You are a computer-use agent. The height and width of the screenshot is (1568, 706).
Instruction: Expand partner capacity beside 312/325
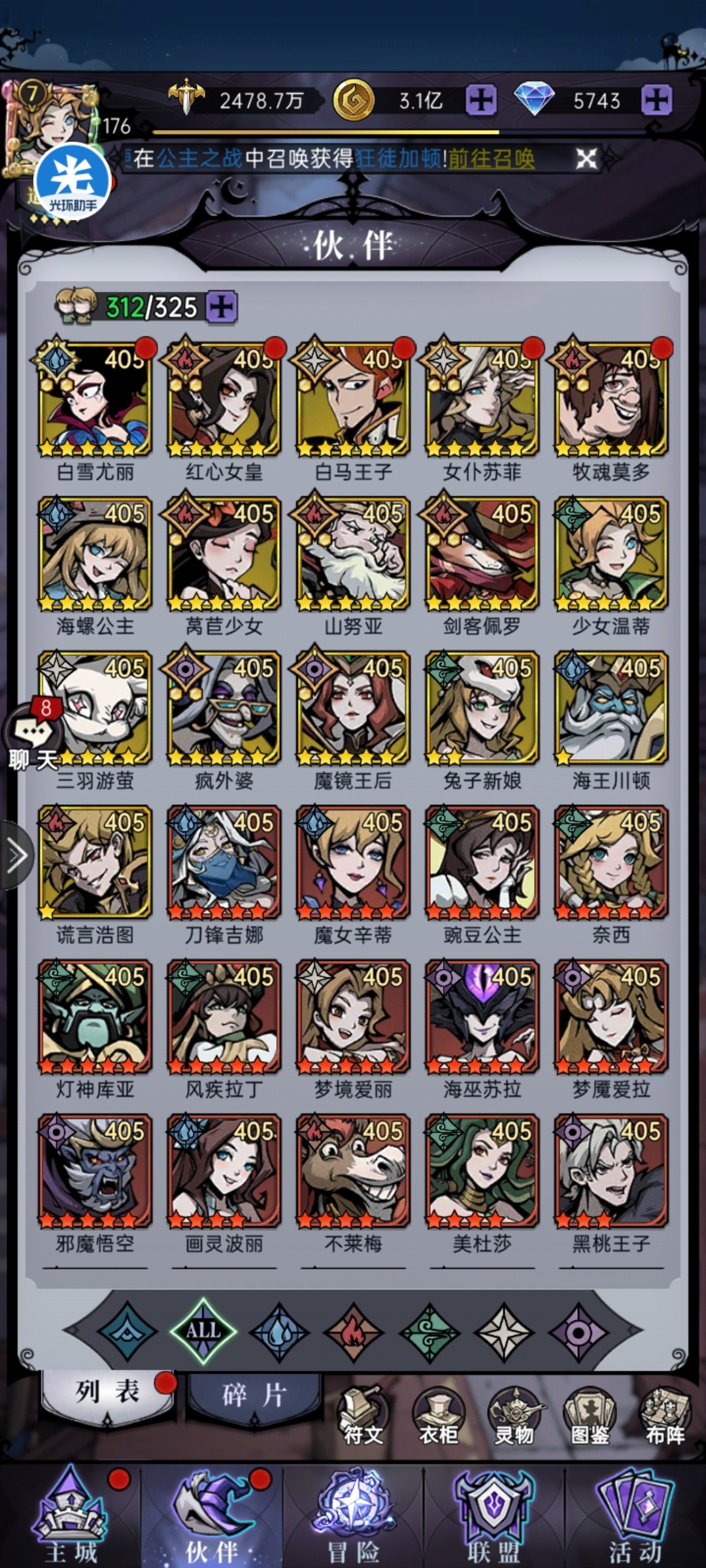pos(222,306)
